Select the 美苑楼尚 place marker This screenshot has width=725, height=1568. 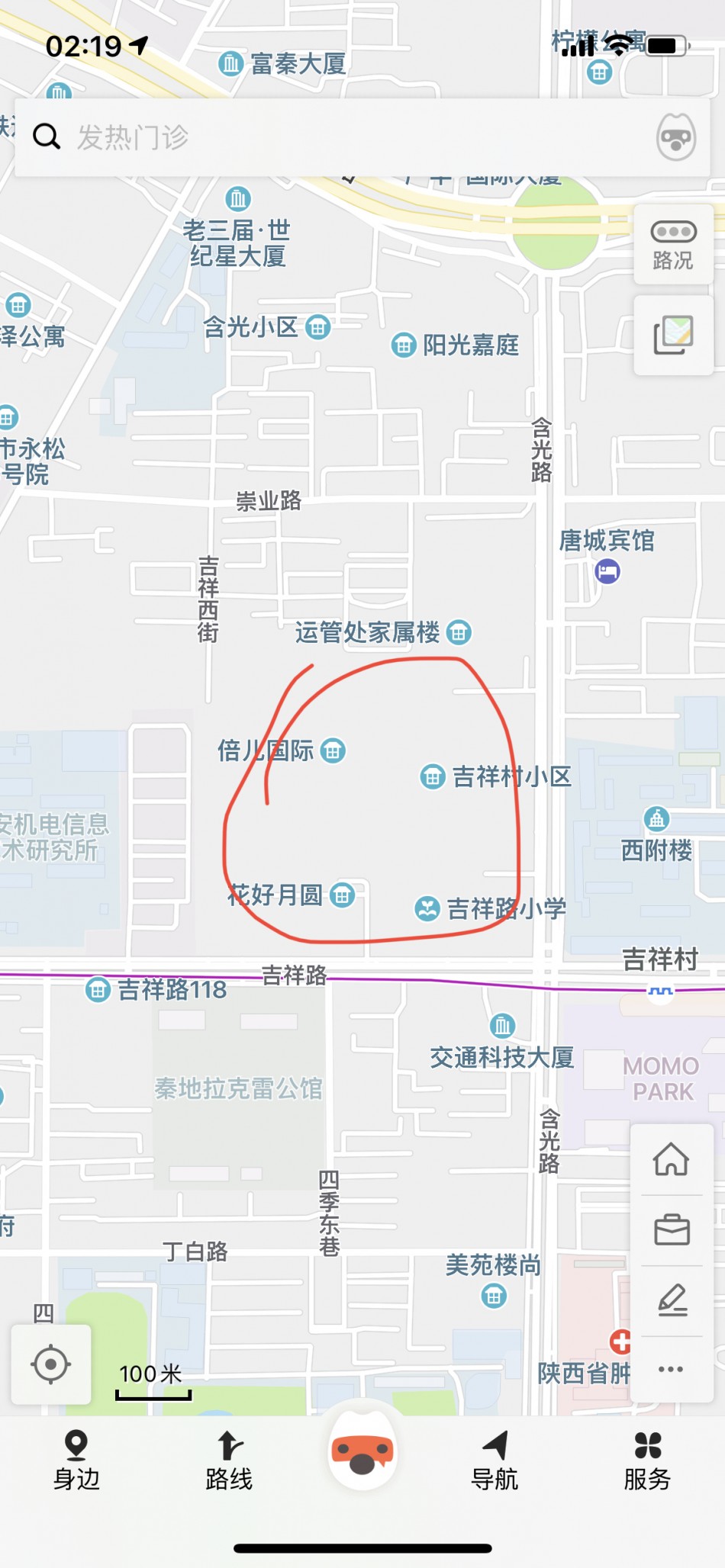[494, 1296]
